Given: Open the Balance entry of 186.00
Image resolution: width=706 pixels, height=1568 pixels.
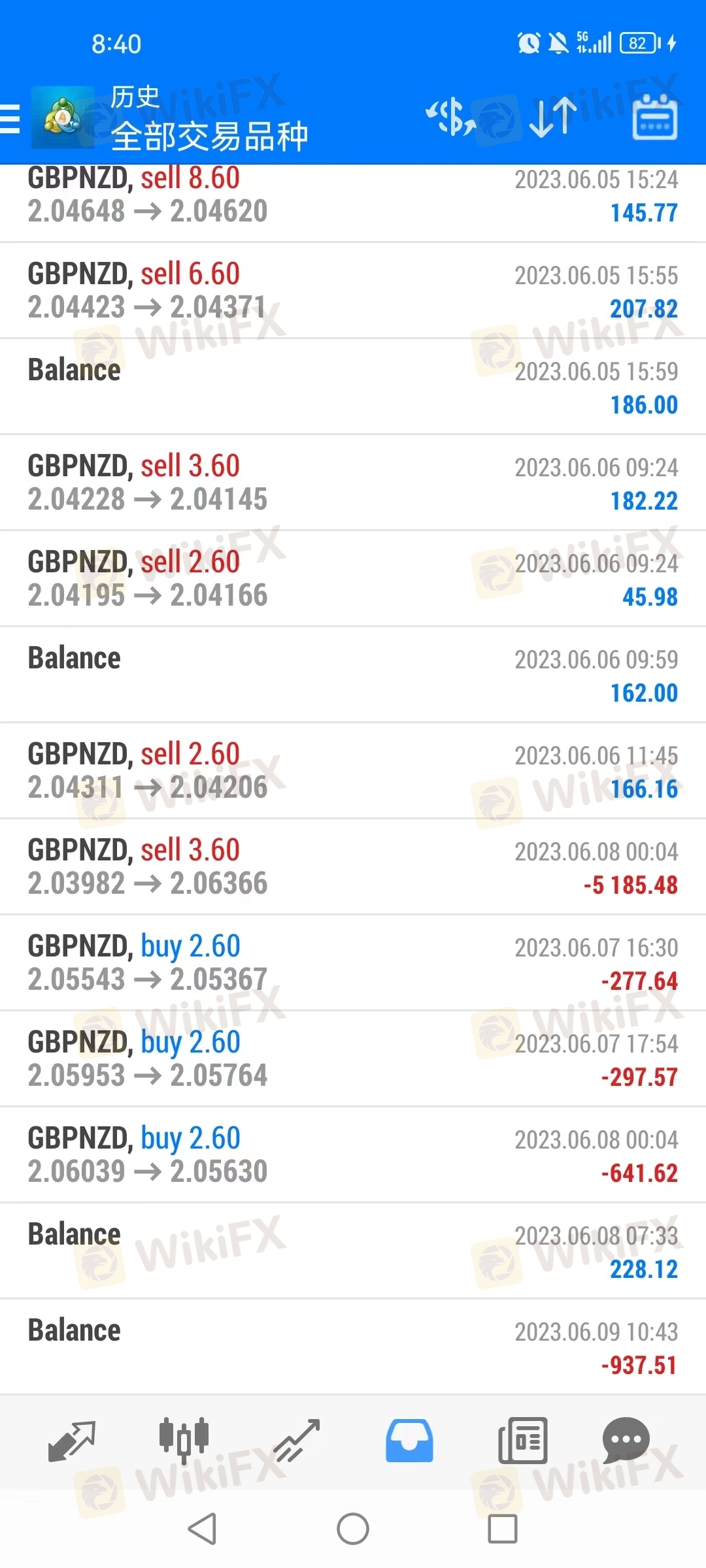Looking at the screenshot, I should point(353,387).
